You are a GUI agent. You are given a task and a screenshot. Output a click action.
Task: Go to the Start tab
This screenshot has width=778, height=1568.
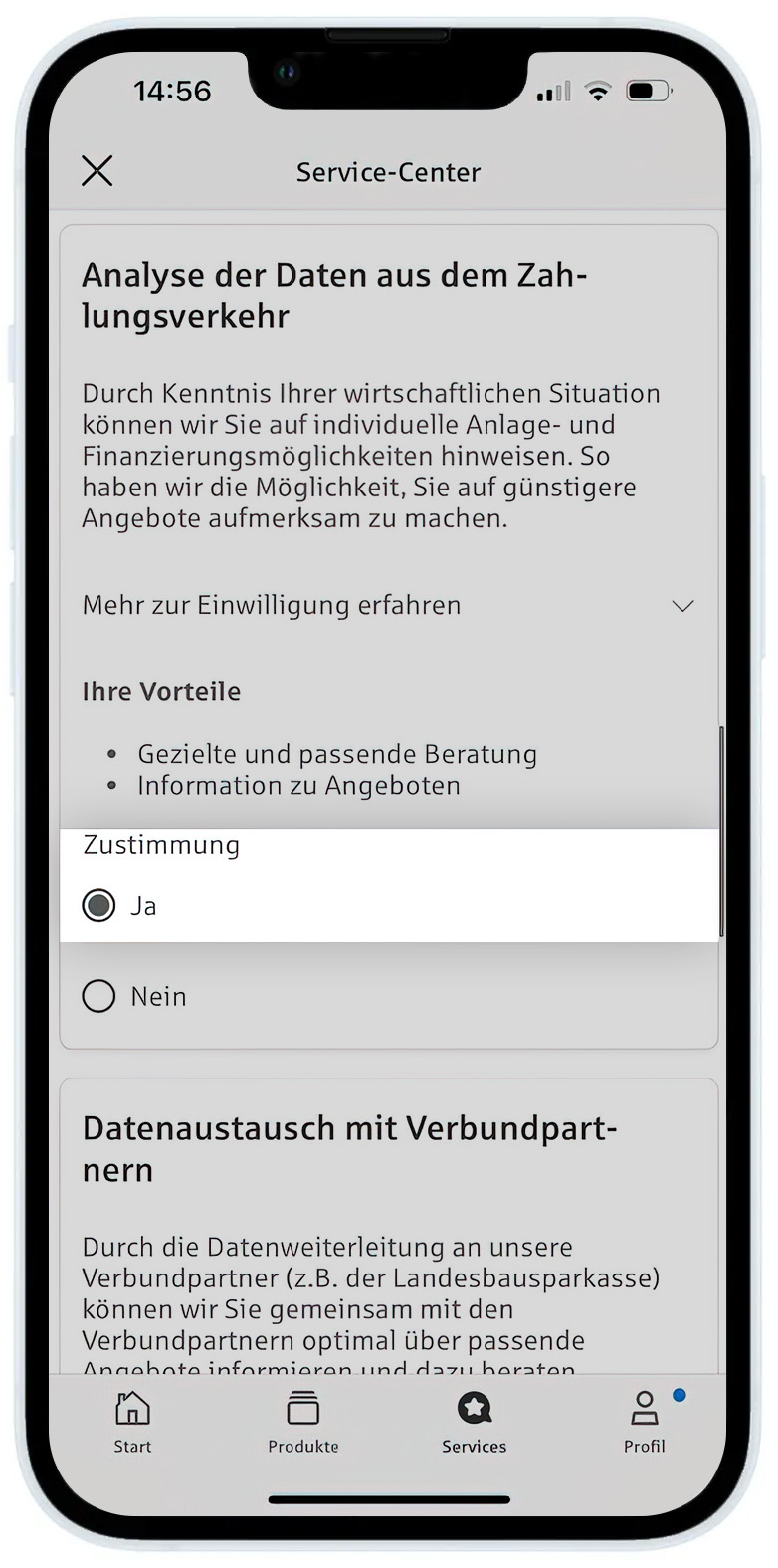click(x=132, y=1423)
